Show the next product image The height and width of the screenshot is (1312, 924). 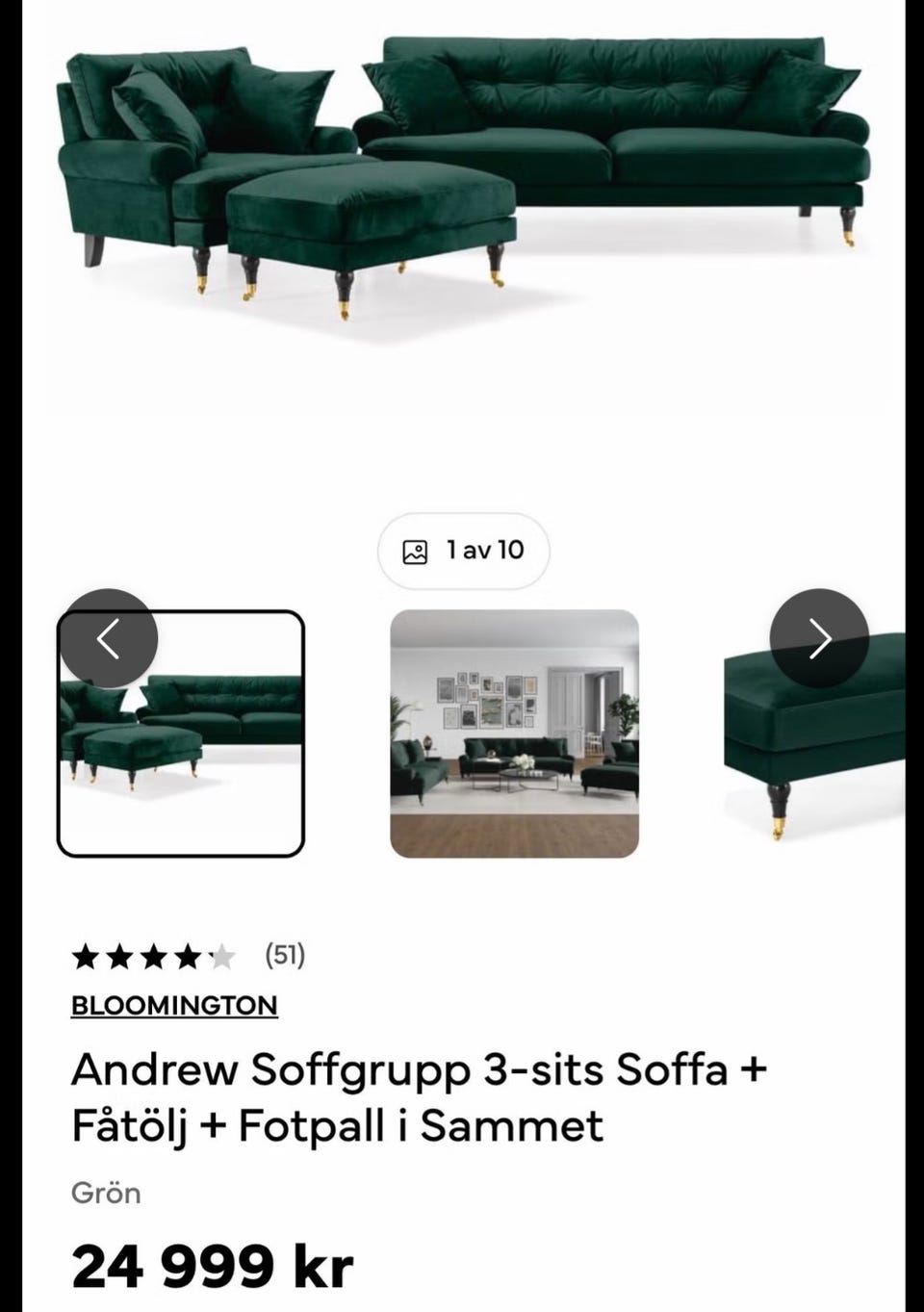[819, 638]
